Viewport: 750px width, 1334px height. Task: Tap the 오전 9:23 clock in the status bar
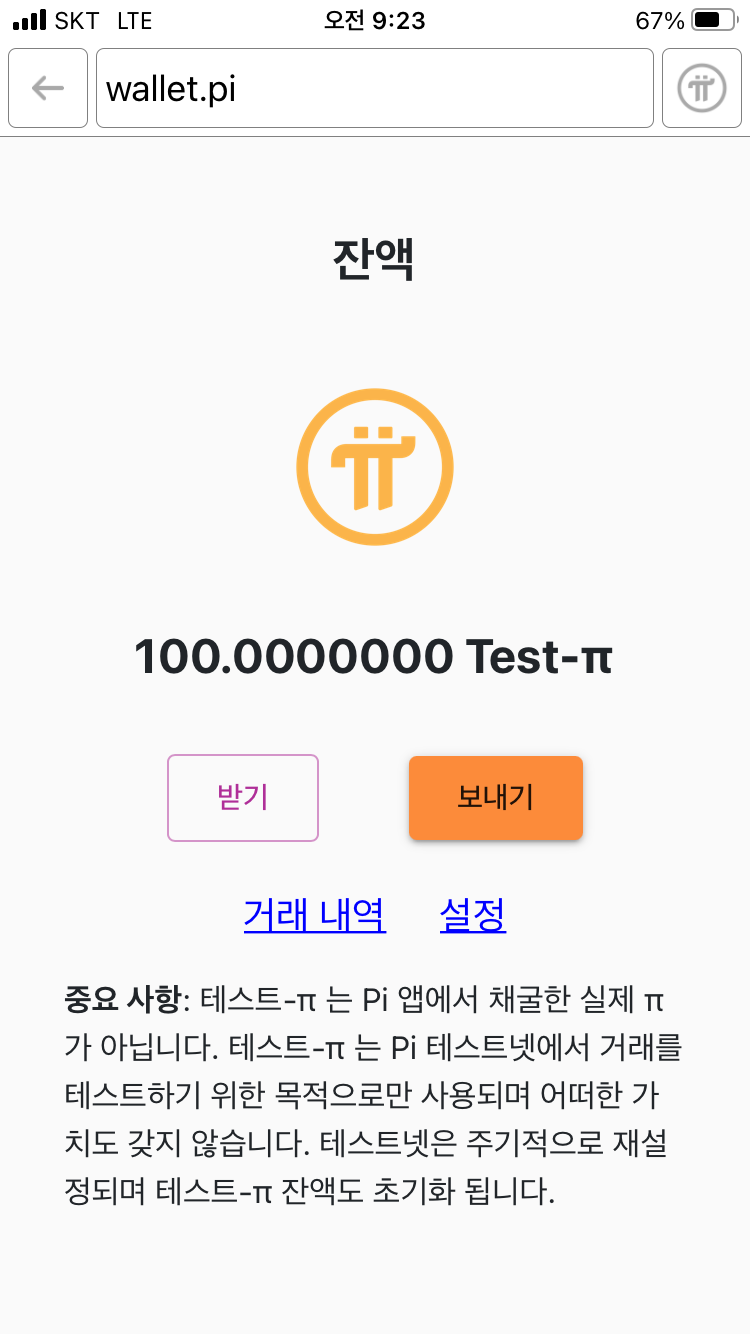(375, 18)
